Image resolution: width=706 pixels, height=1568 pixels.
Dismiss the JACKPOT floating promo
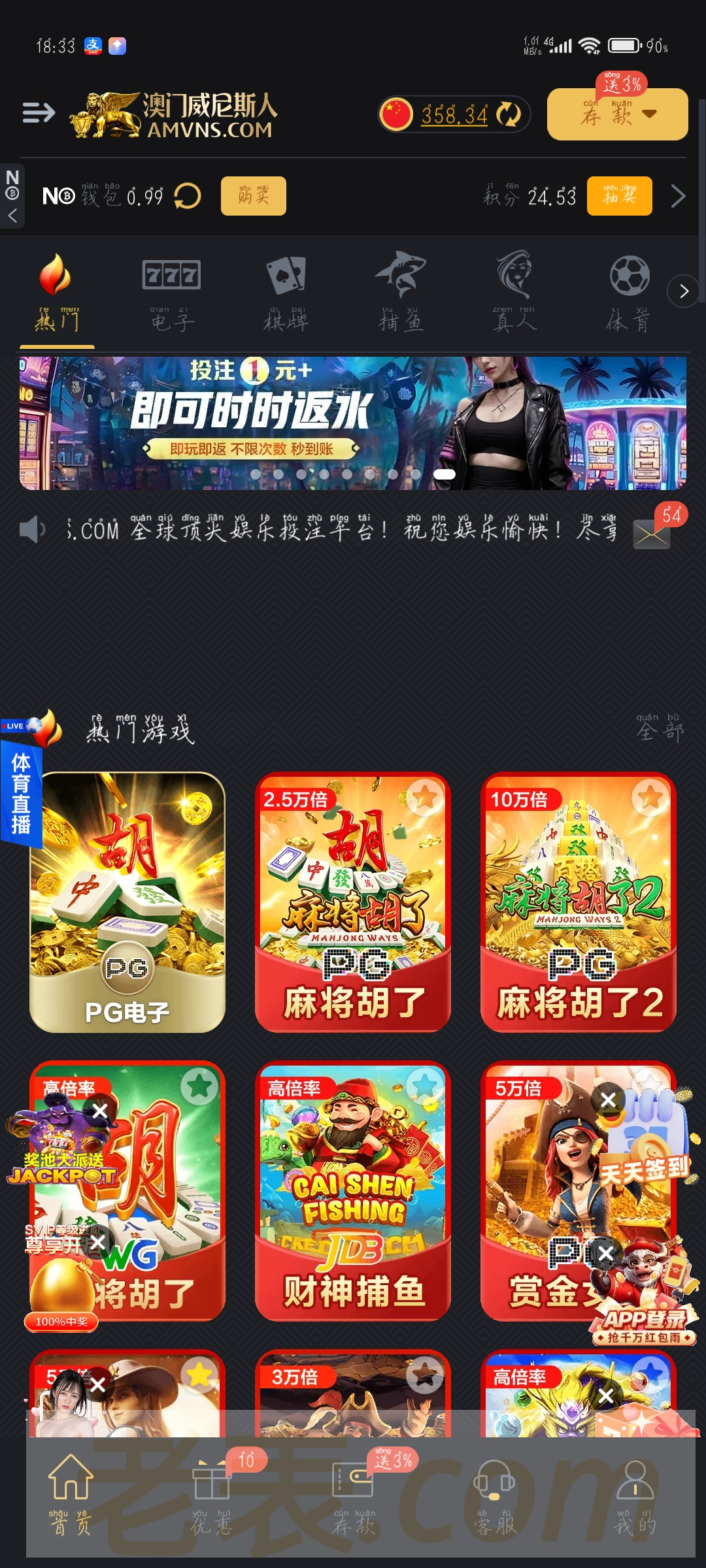[x=100, y=1111]
